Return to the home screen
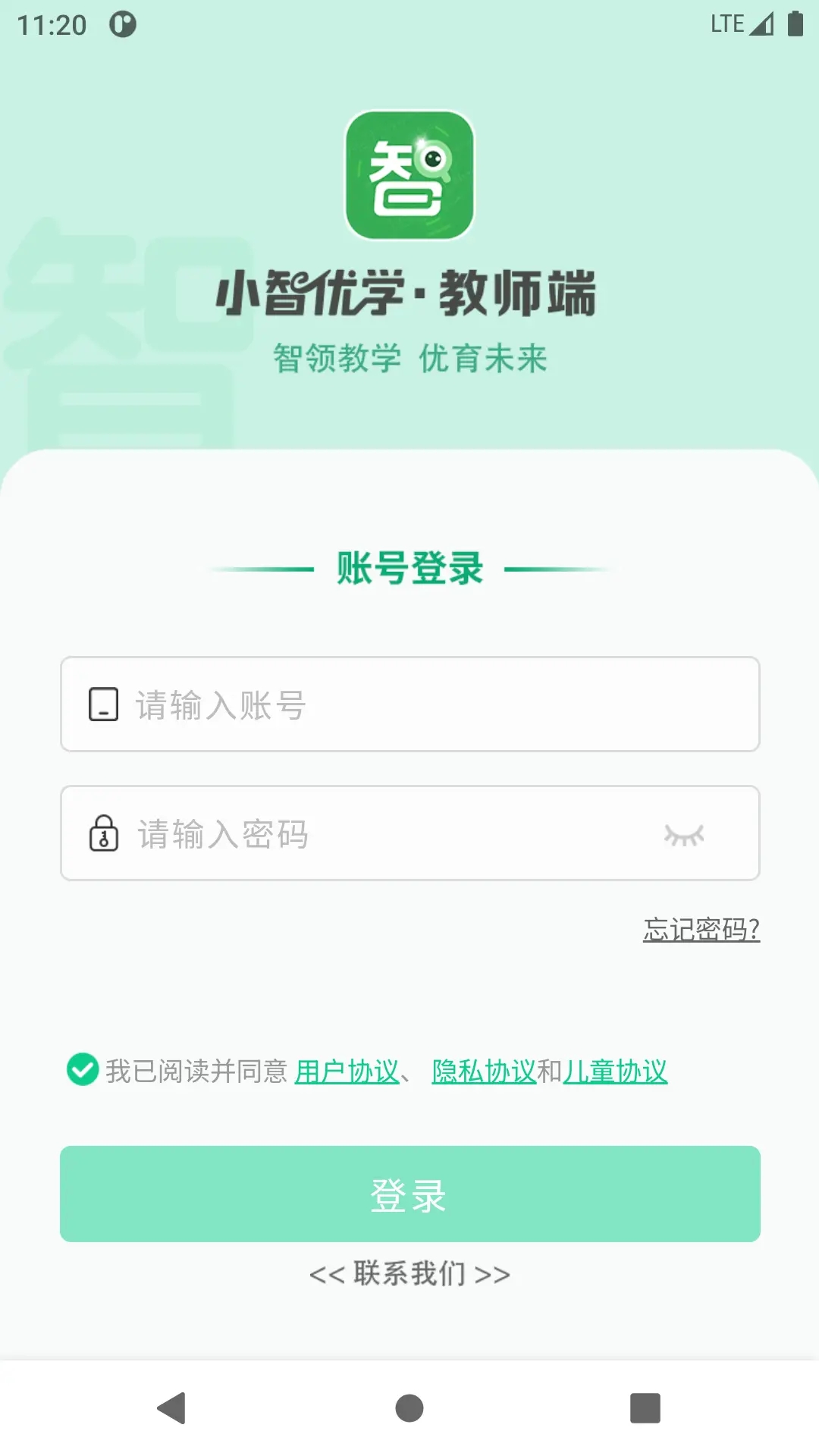The height and width of the screenshot is (1456, 819). point(409,1408)
